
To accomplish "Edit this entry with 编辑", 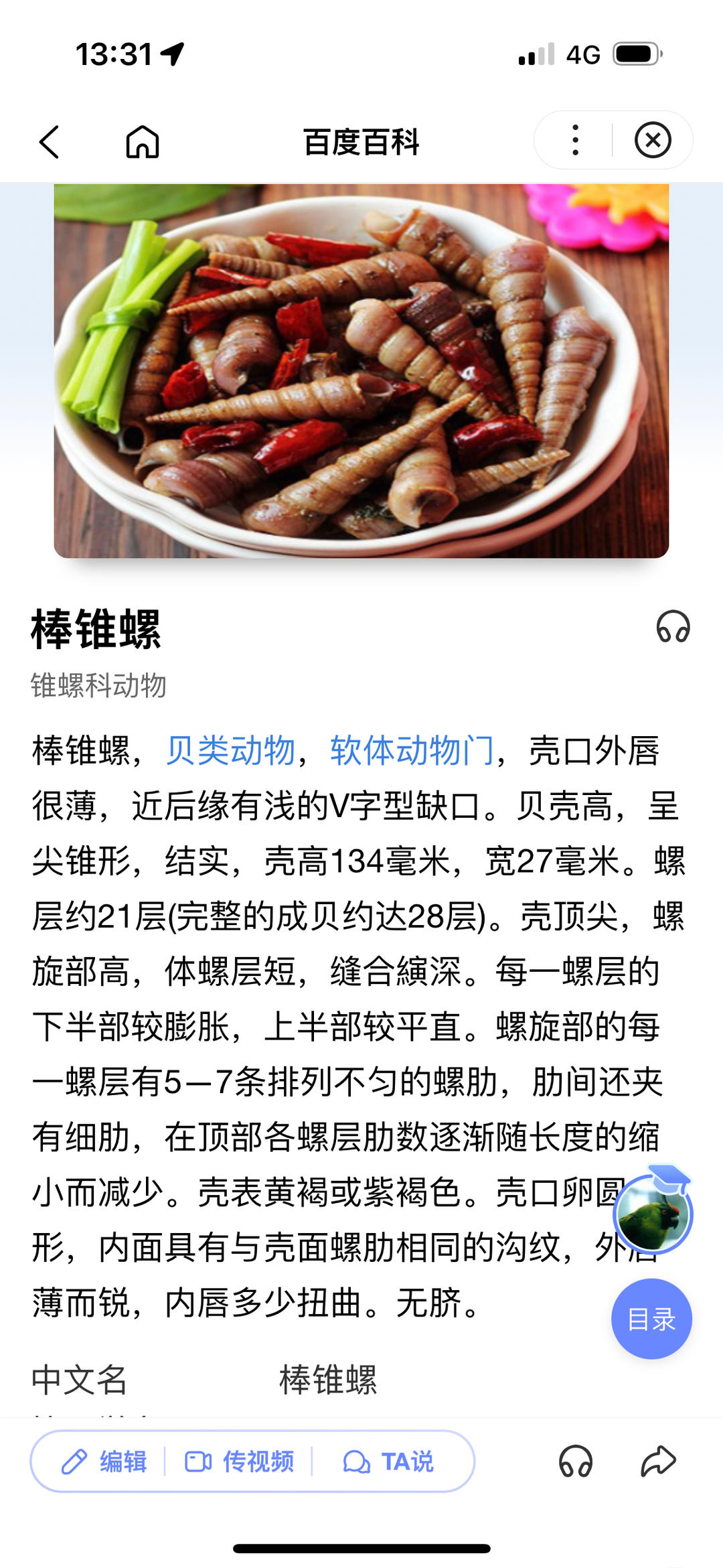I will click(104, 1462).
